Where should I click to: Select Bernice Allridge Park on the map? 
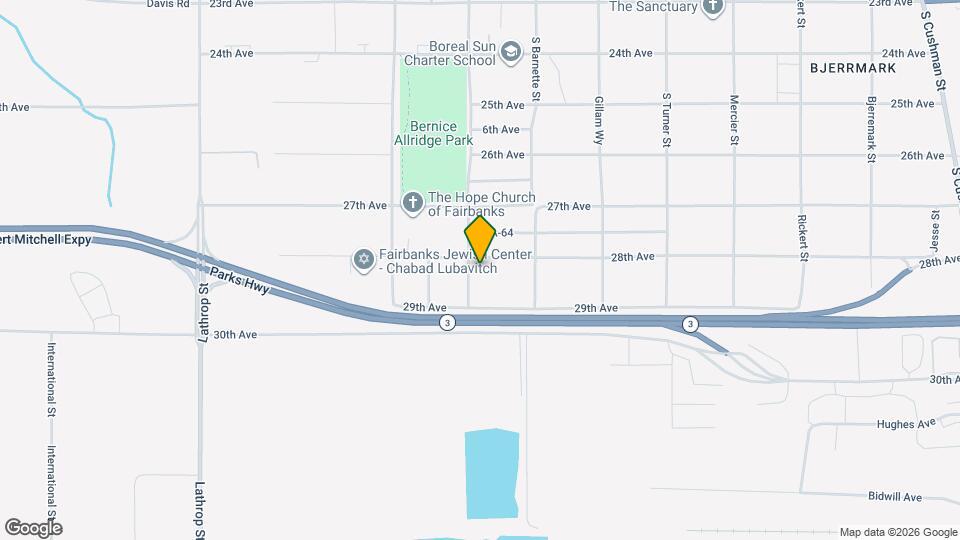433,133
